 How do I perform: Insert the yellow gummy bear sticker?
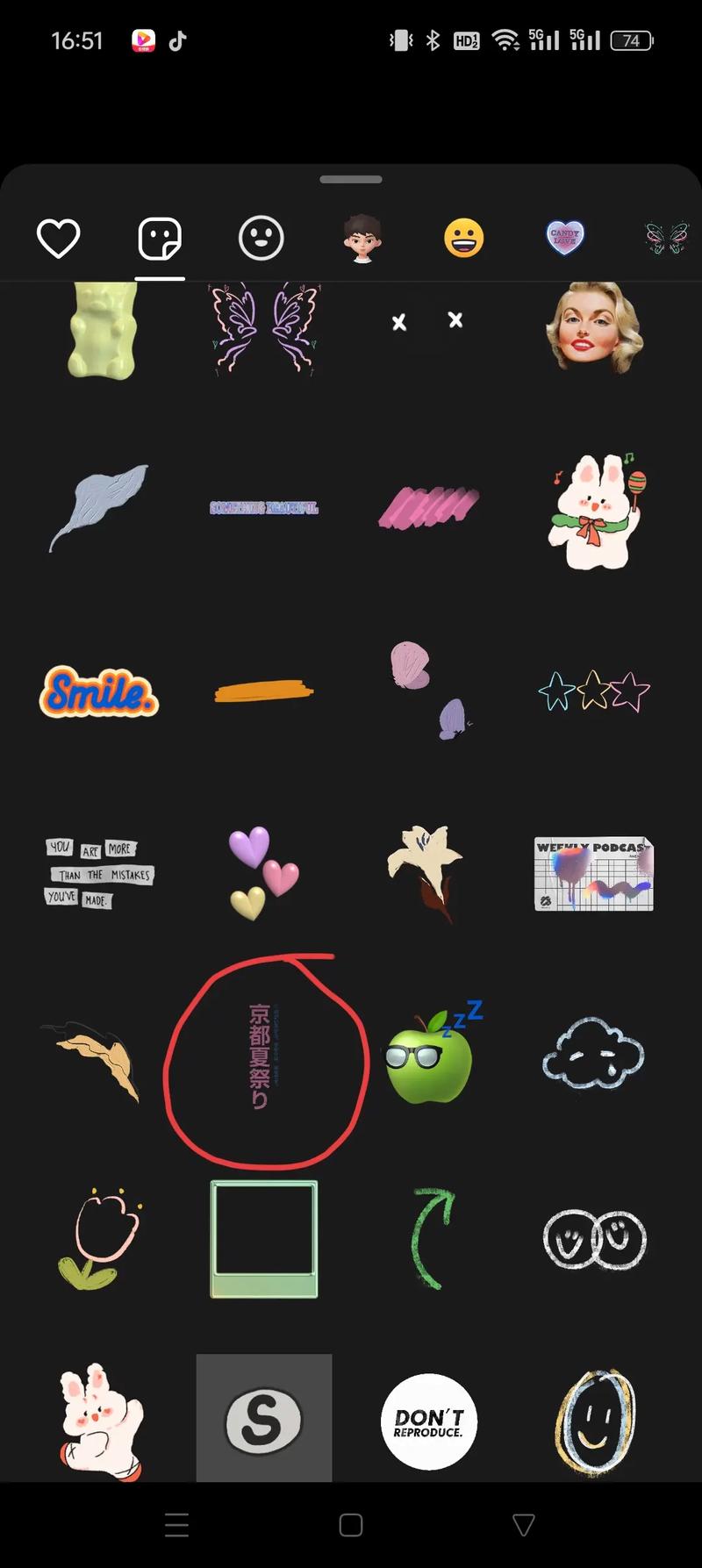[104, 330]
